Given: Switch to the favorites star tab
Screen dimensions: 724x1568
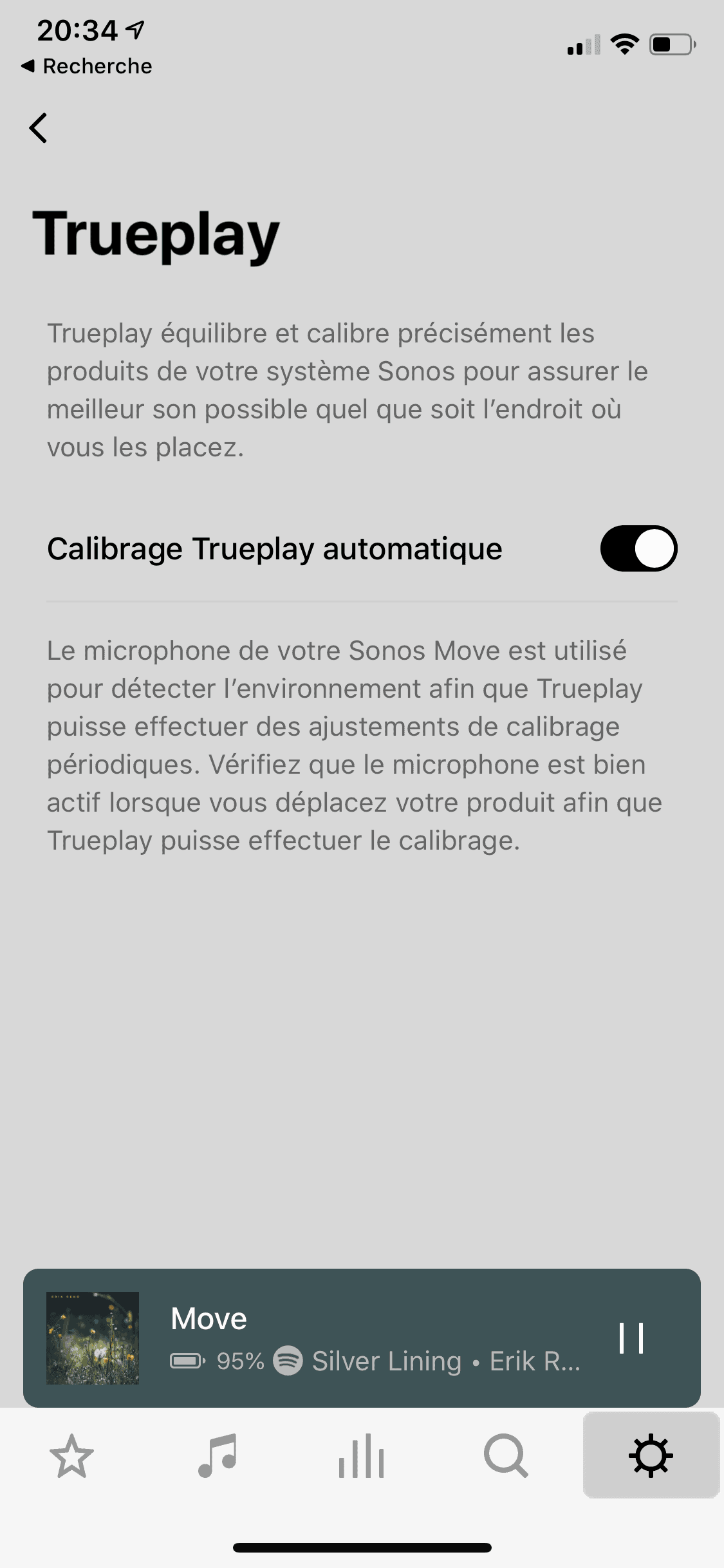Looking at the screenshot, I should click(71, 1456).
